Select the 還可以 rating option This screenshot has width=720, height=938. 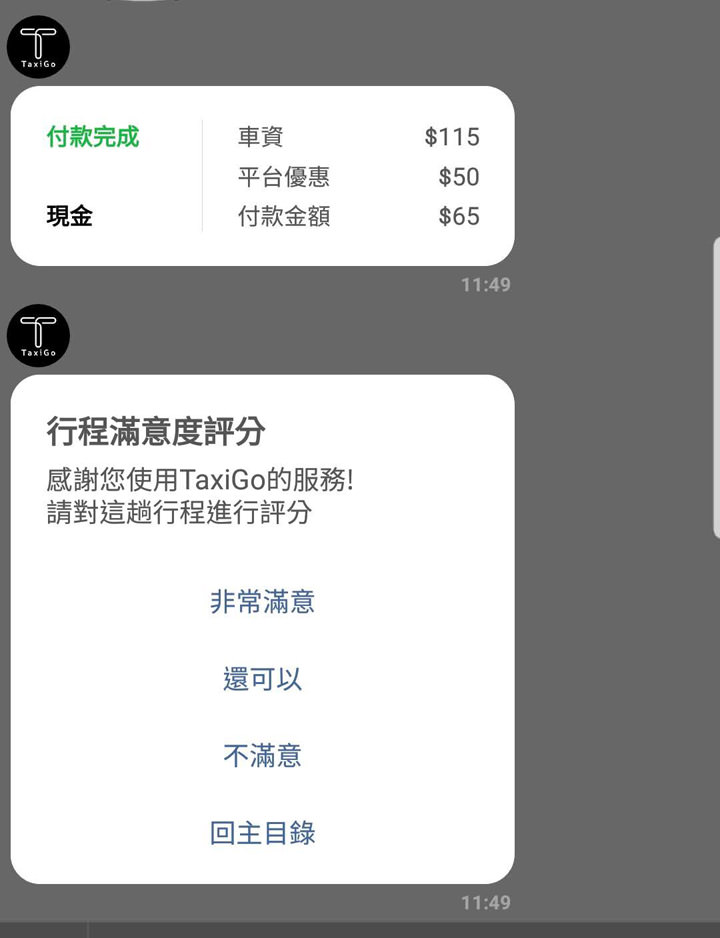click(262, 679)
